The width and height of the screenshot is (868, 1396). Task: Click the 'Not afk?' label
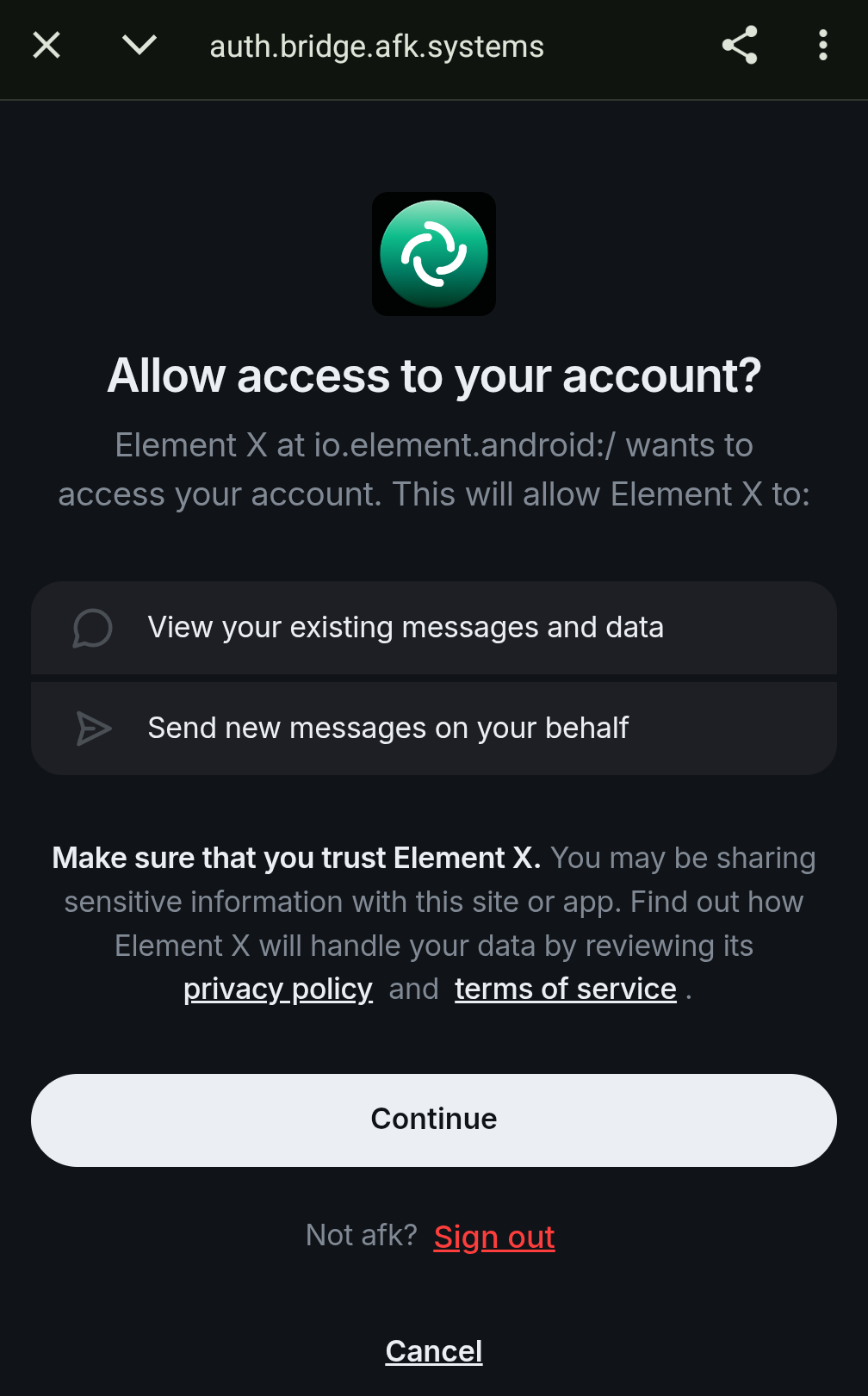pyautogui.click(x=361, y=1235)
